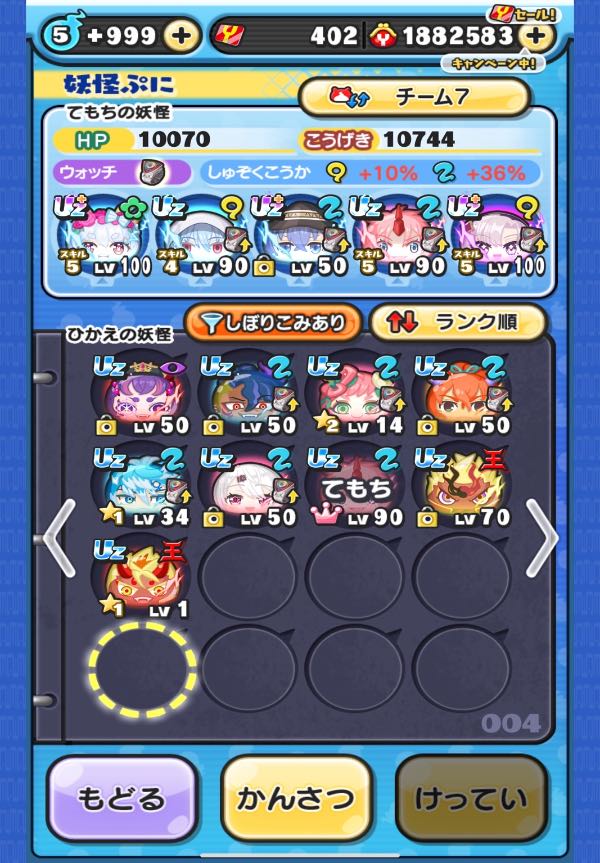Screen dimensions: 600x863
Task: Tap the skill 4 LV 90 team member
Action: click(196, 237)
